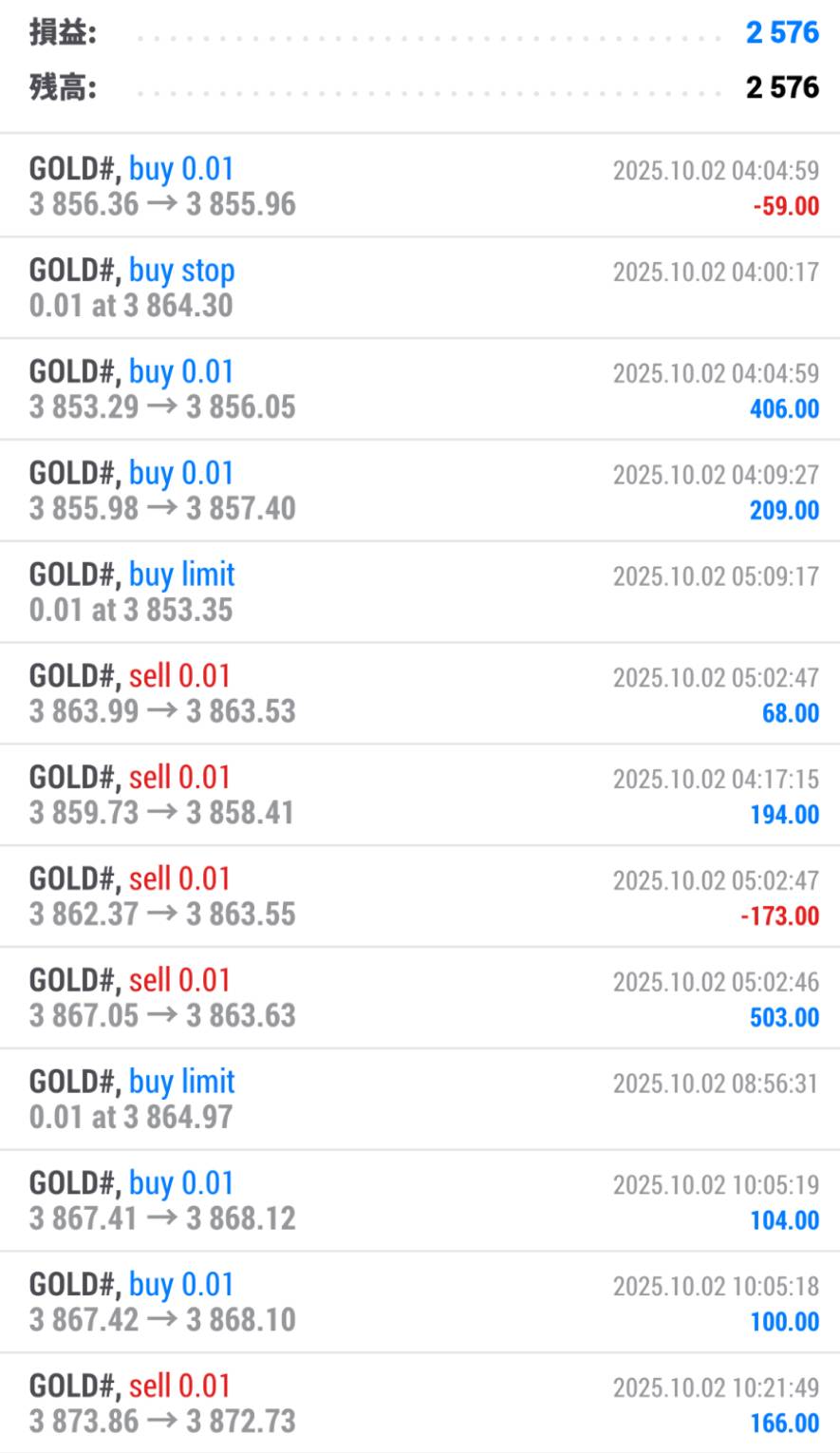Select the sell trade showing 194.00 profit
Viewport: 840px width, 1453px height.
418,794
